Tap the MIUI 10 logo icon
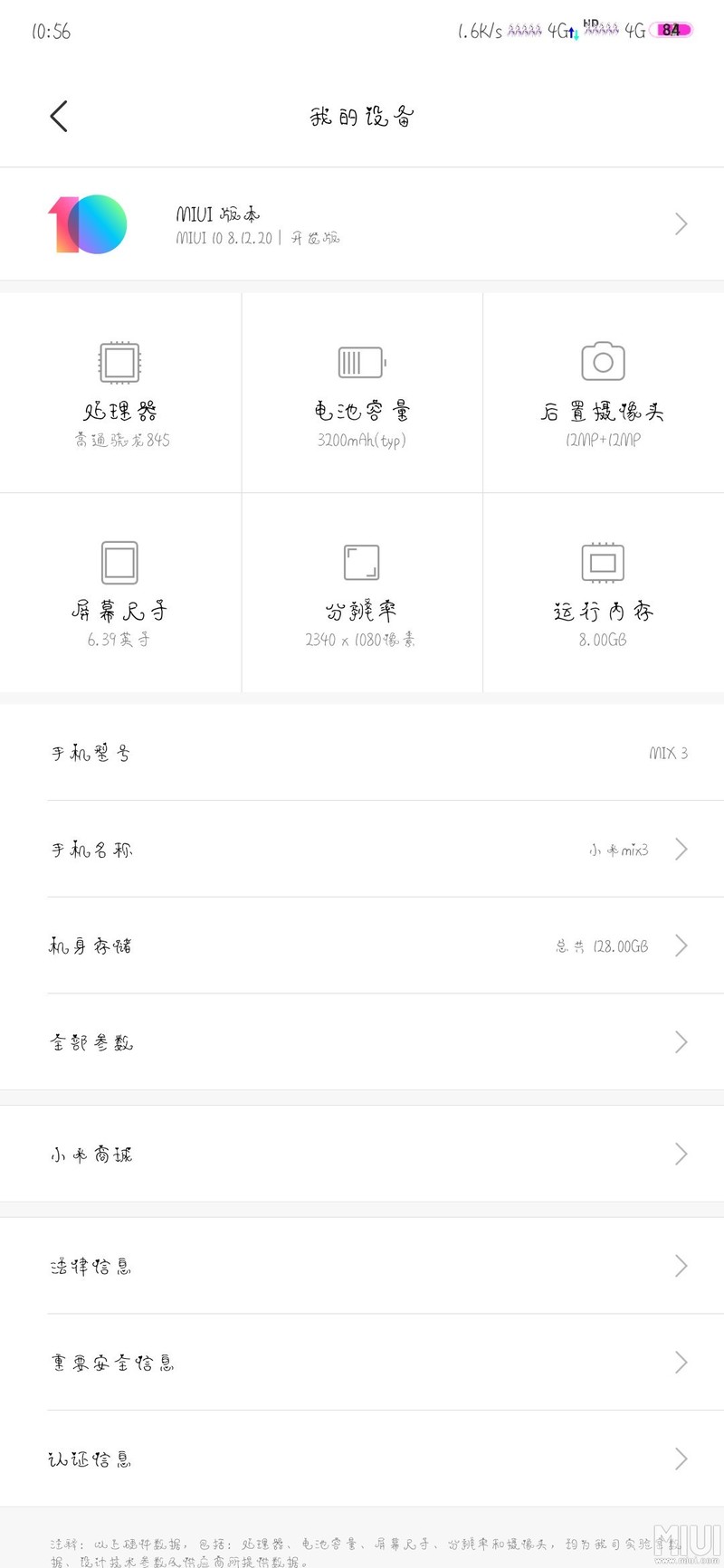The image size is (724, 1568). (x=88, y=223)
